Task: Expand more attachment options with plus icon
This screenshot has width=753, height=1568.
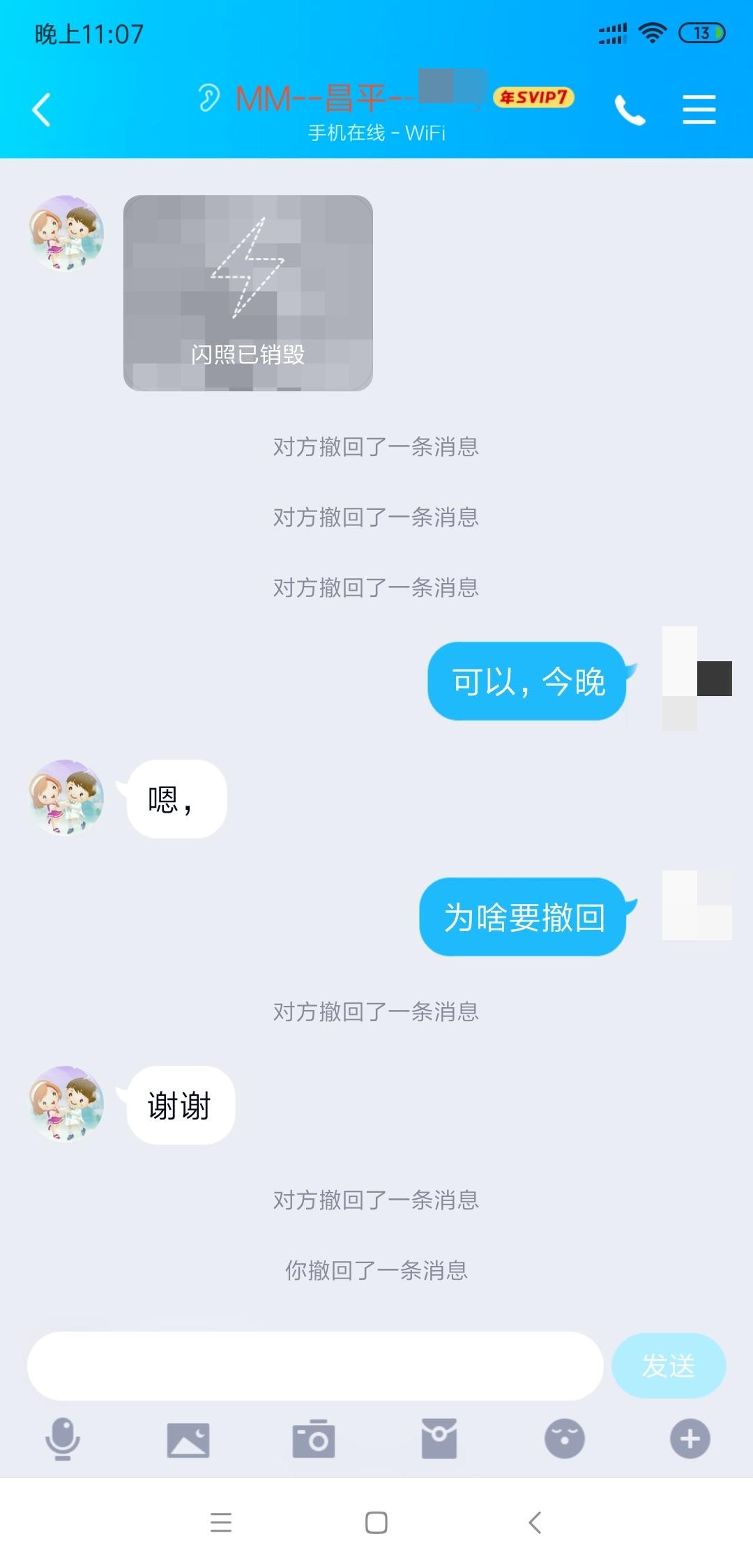Action: point(689,1440)
